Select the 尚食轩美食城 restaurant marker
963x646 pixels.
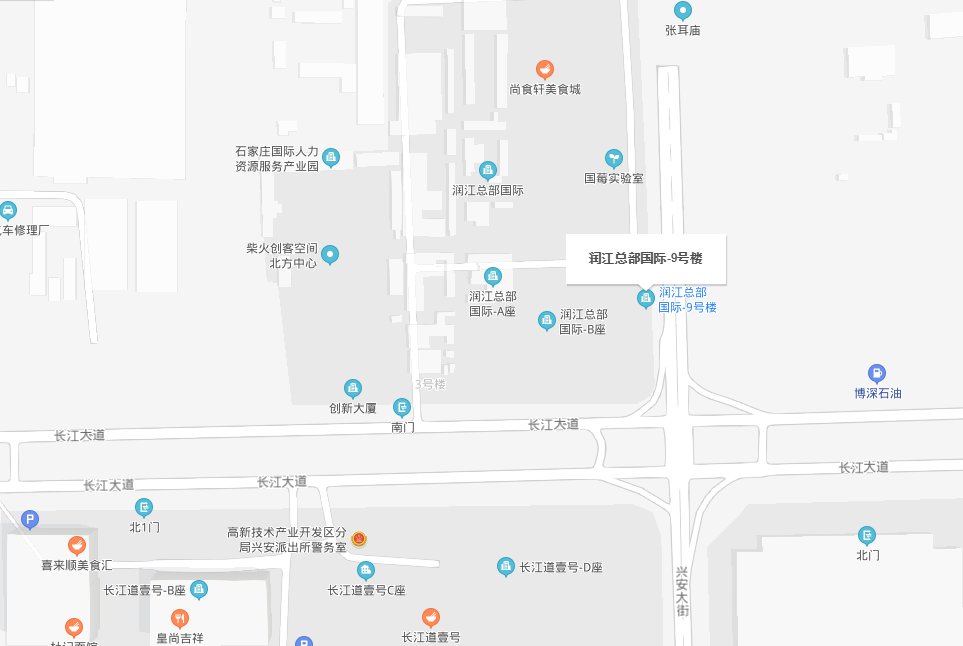pos(545,70)
